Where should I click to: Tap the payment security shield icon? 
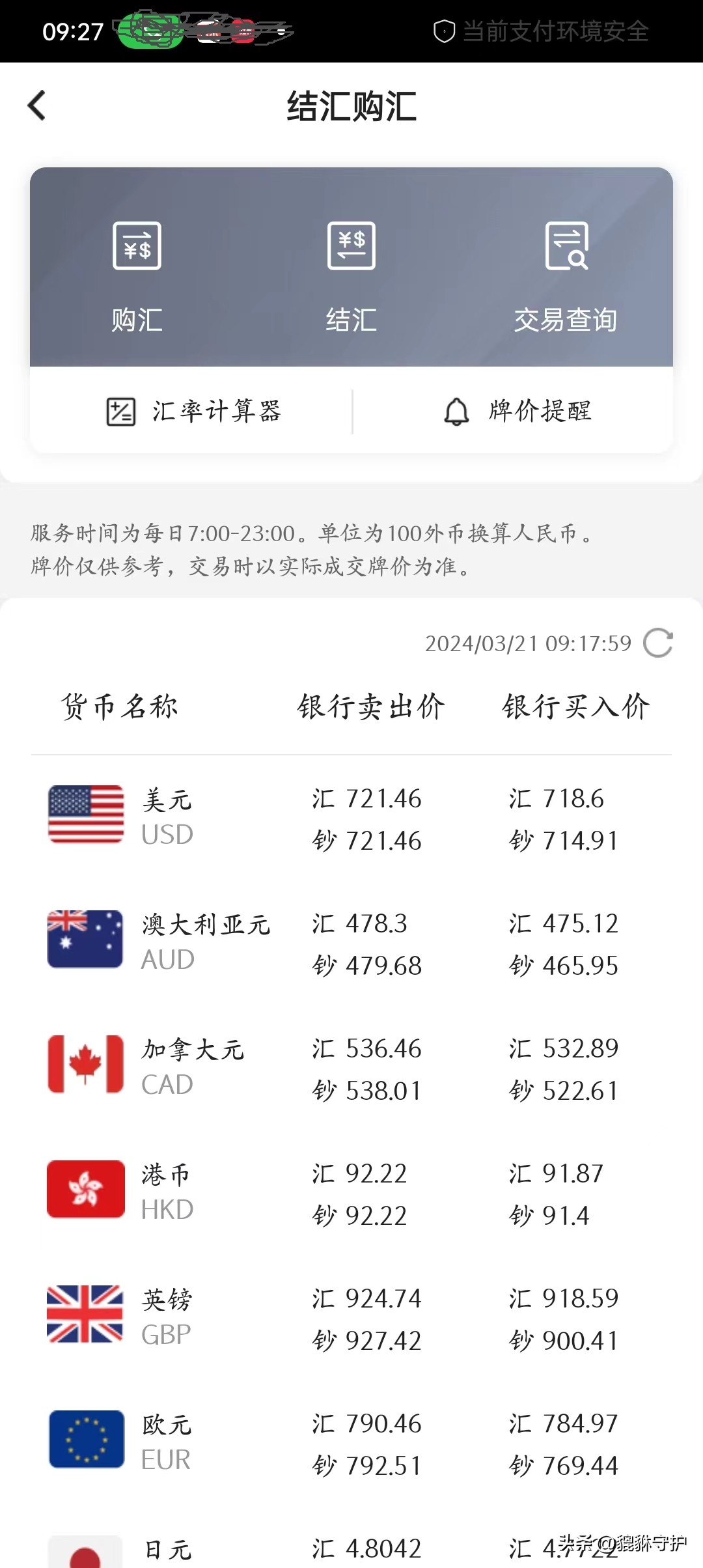[x=445, y=32]
